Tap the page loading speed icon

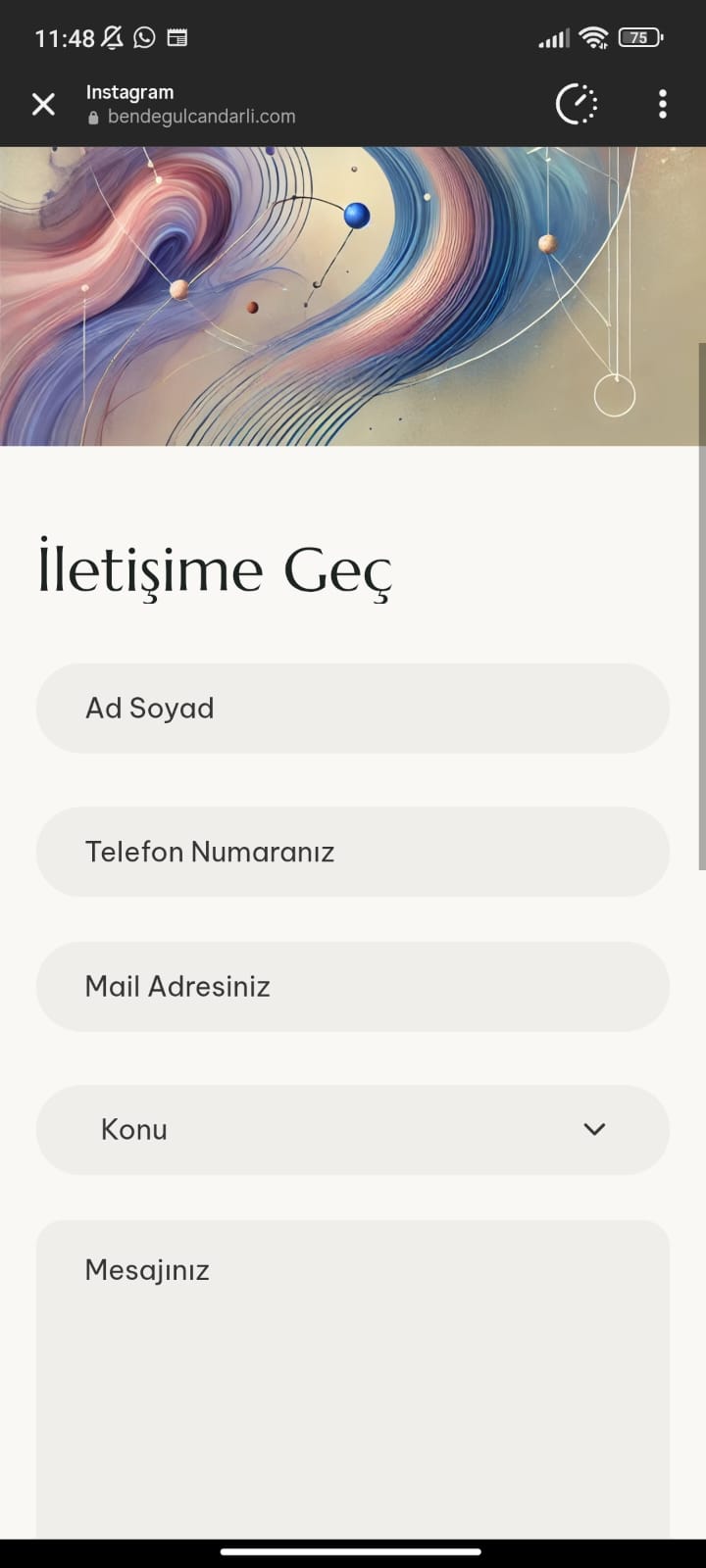(x=577, y=104)
